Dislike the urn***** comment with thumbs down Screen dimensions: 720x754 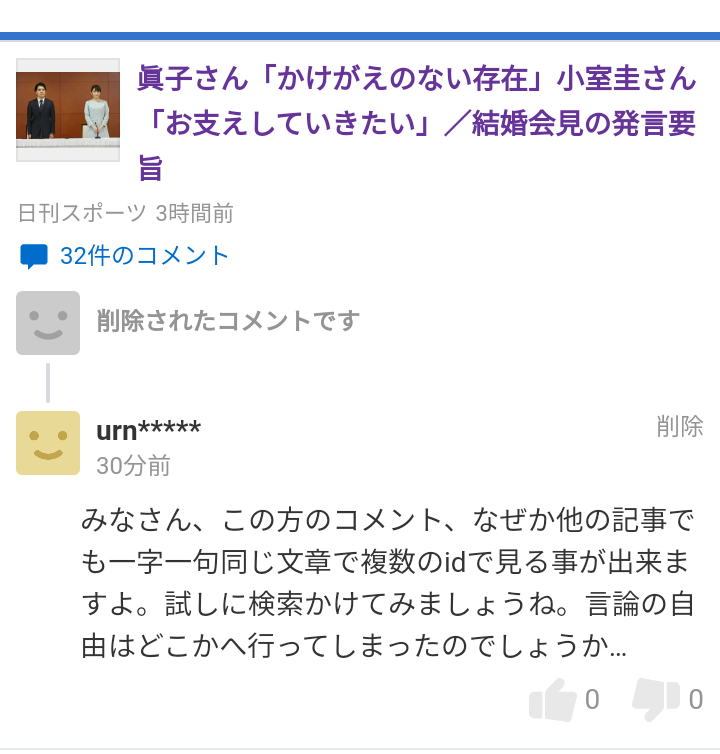coord(656,699)
